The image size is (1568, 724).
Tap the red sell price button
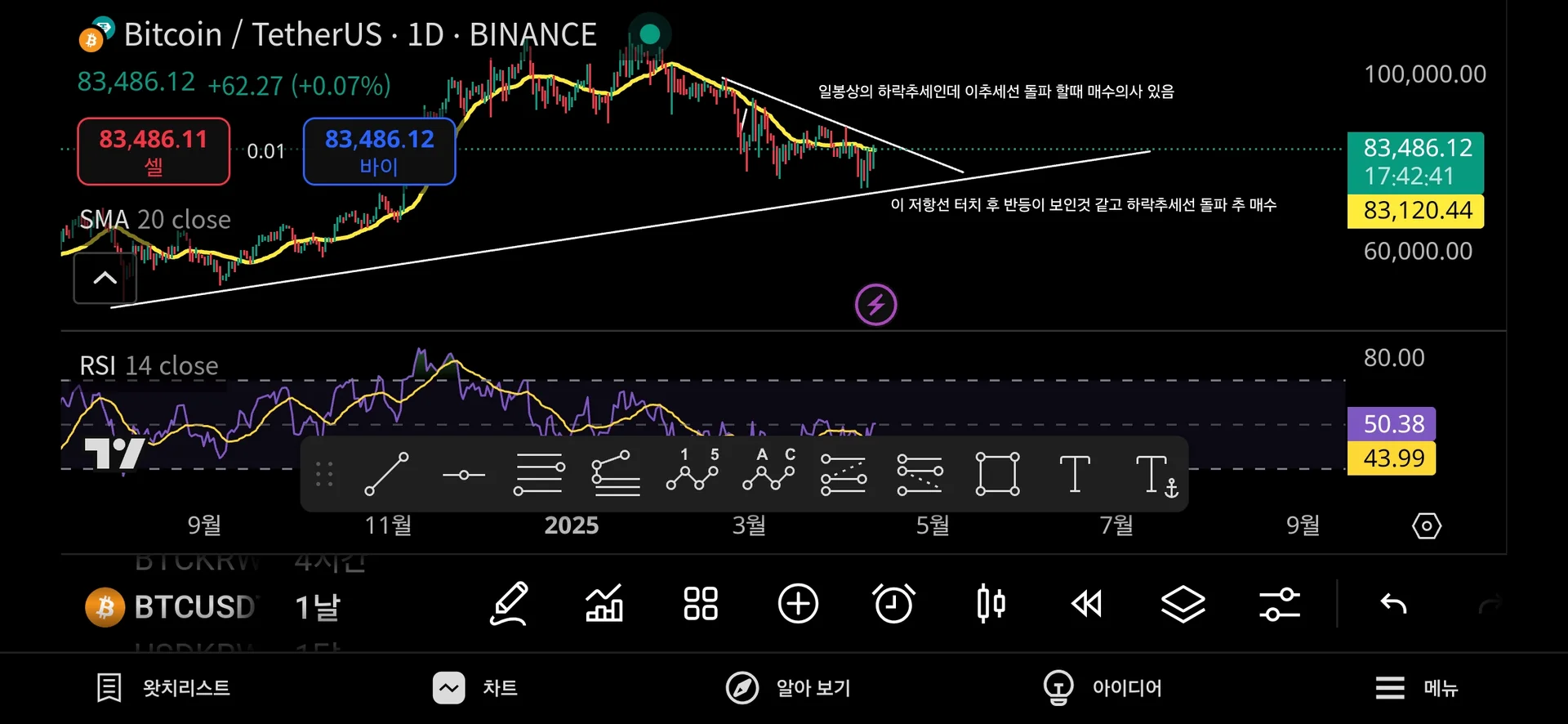click(154, 151)
